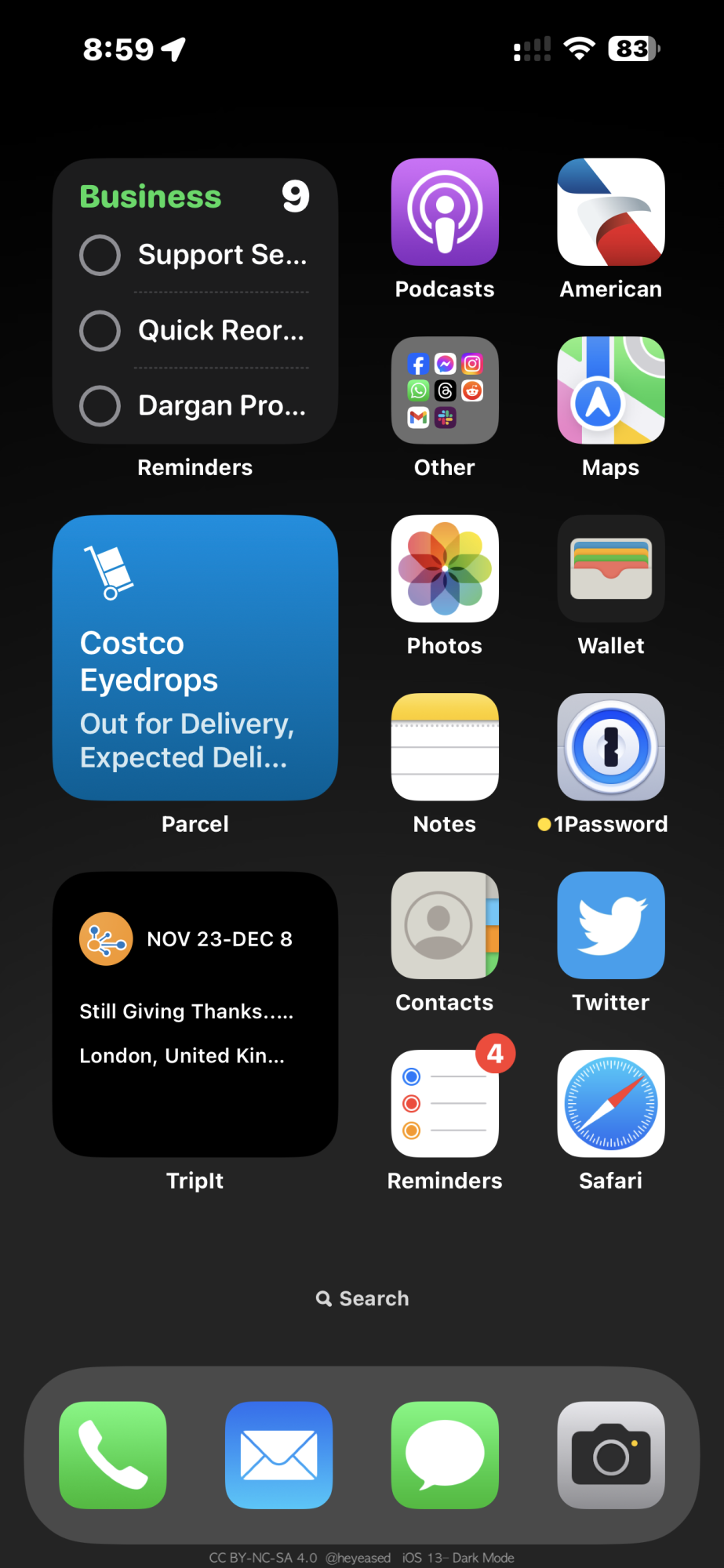Launch Safari browser
Image resolution: width=724 pixels, height=1568 pixels.
(x=611, y=1104)
